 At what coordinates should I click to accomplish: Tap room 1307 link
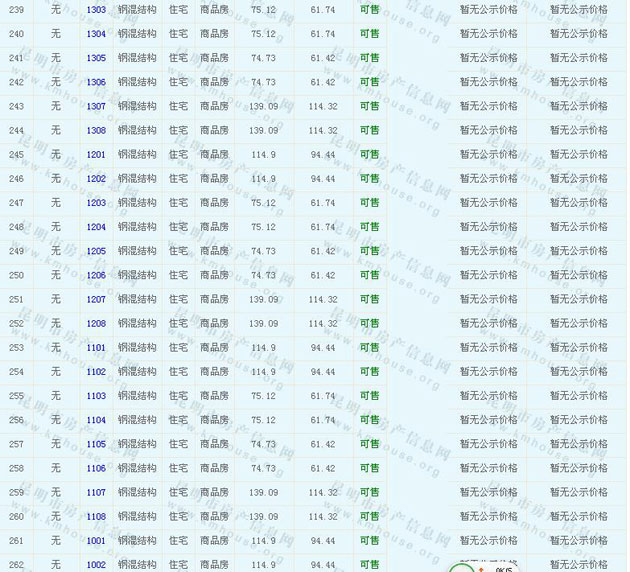tap(96, 106)
